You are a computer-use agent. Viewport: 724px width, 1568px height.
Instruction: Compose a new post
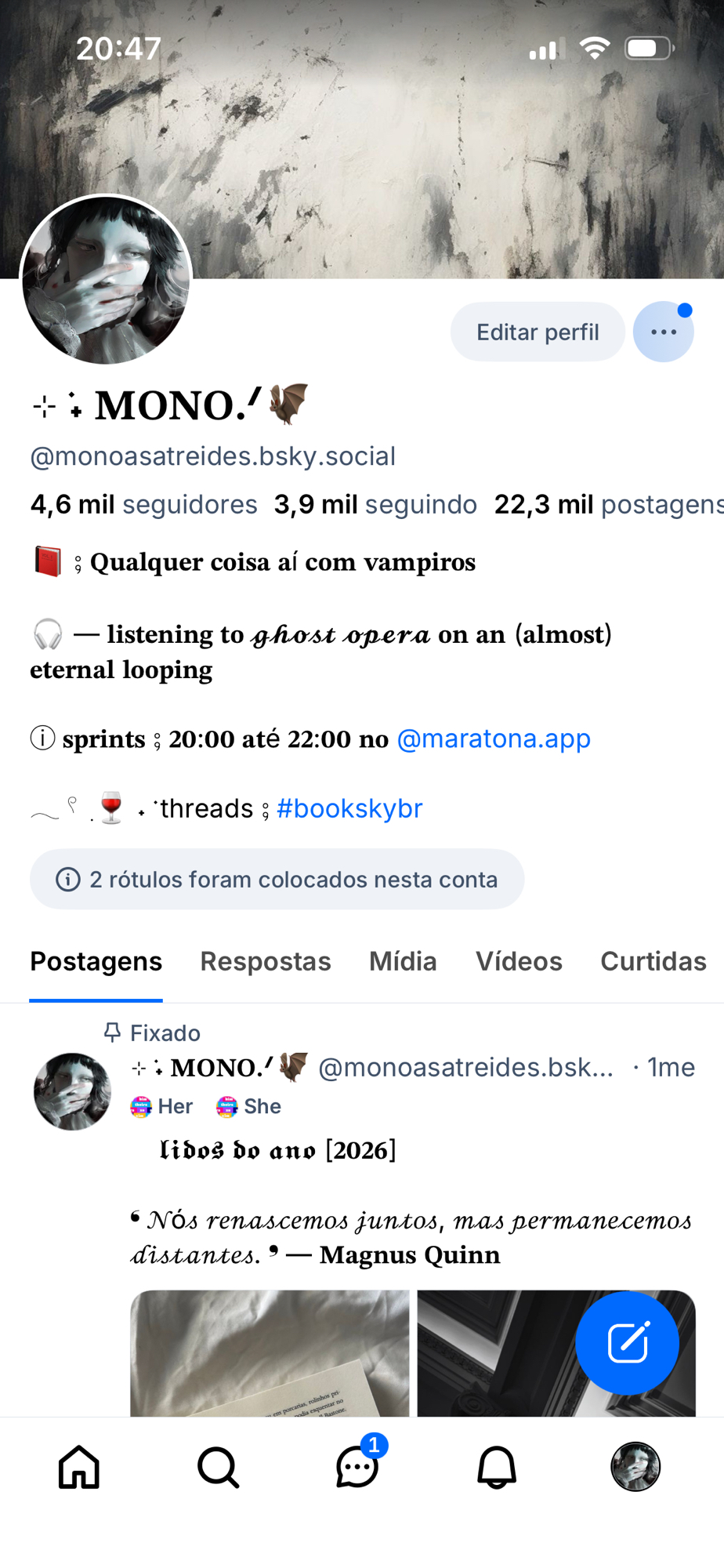(627, 1342)
